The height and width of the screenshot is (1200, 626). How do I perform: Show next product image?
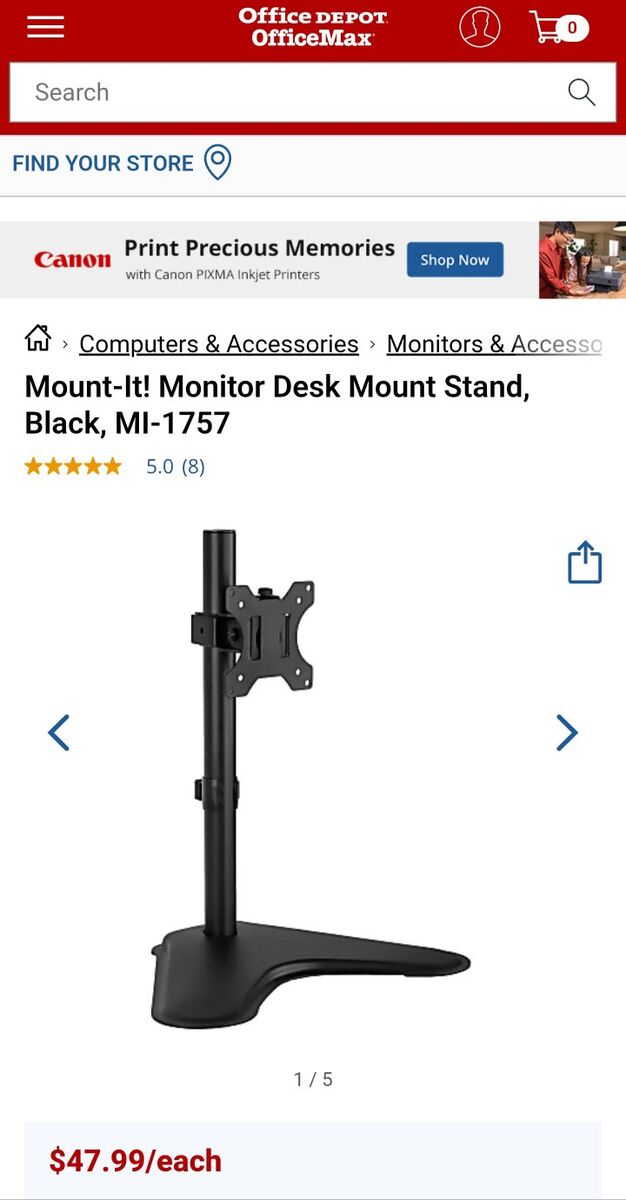[567, 733]
